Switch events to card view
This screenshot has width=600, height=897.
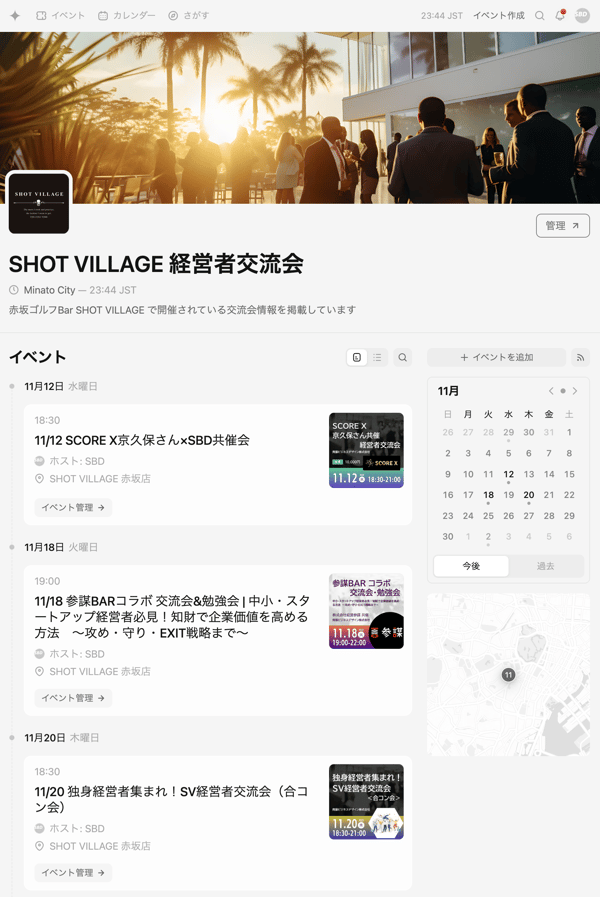(x=357, y=357)
